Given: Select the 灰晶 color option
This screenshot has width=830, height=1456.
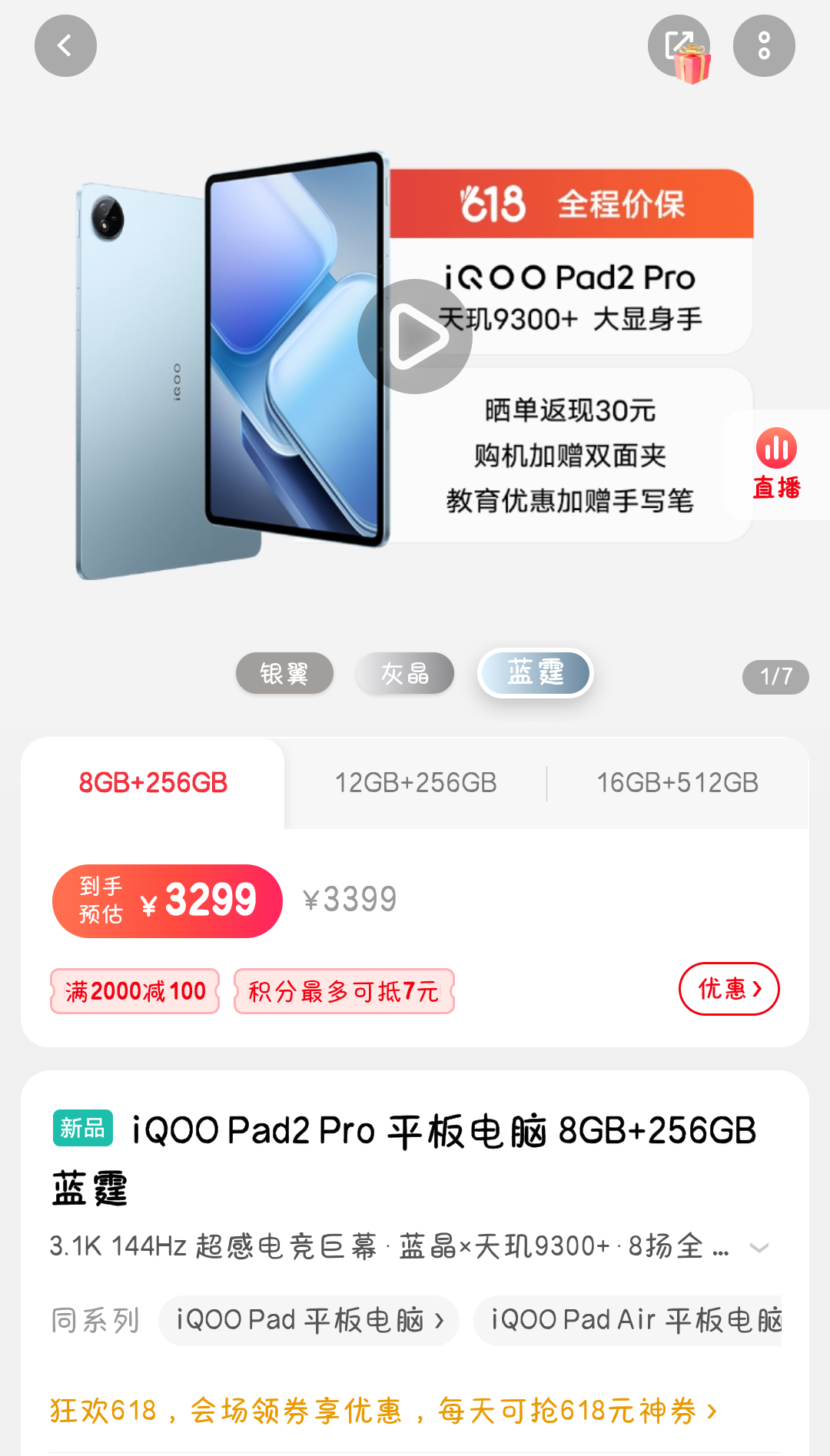Looking at the screenshot, I should click(405, 674).
